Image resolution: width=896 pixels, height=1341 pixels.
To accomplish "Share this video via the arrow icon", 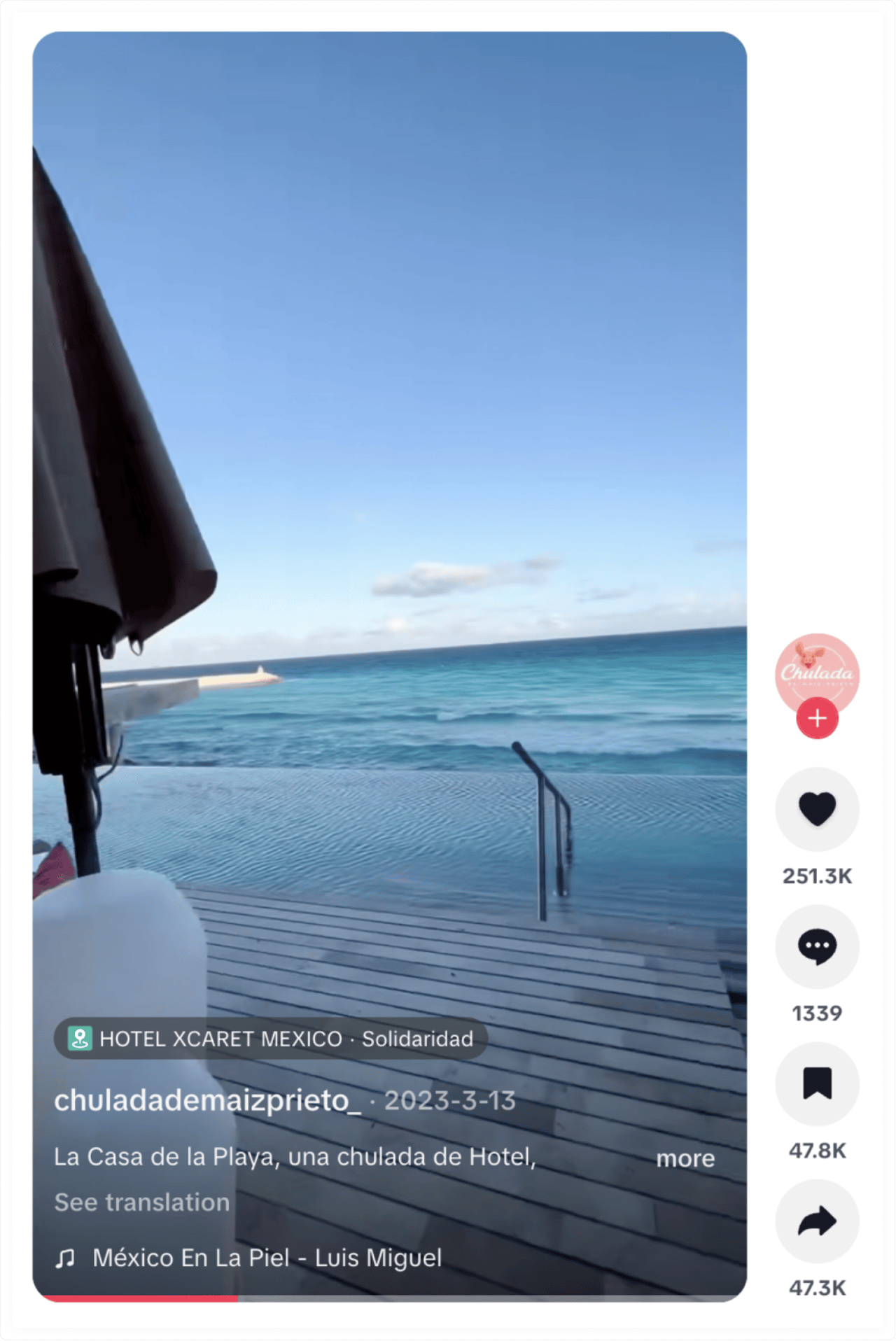I will pos(817,1221).
